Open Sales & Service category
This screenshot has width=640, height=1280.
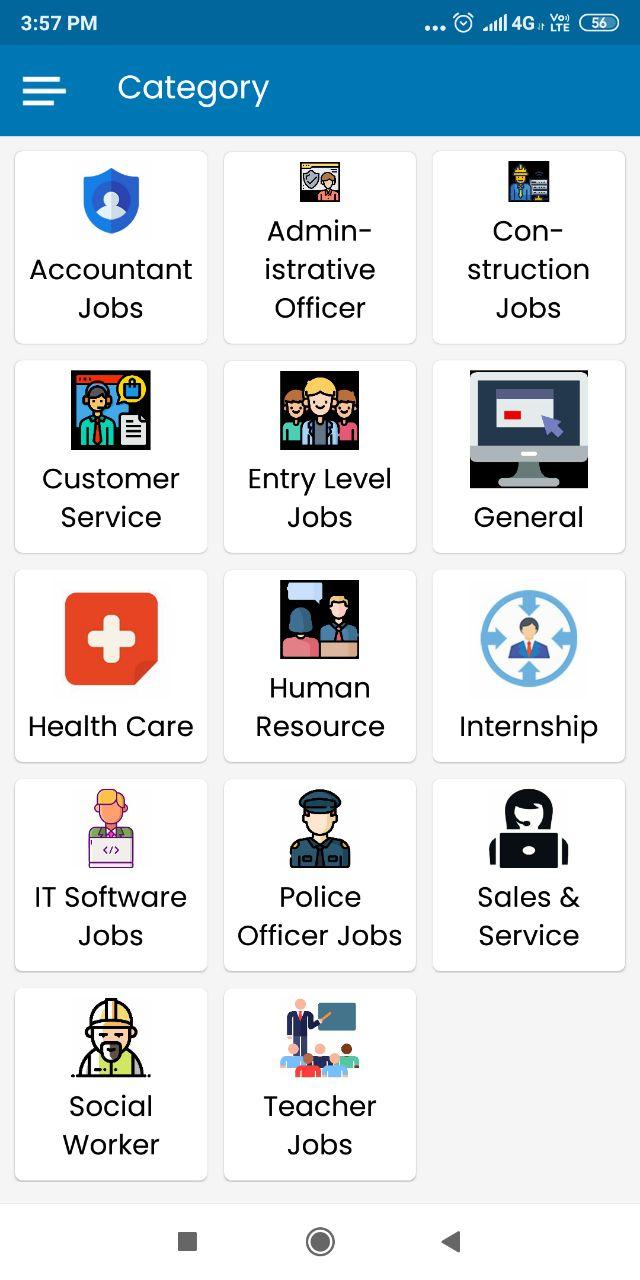pyautogui.click(x=528, y=874)
